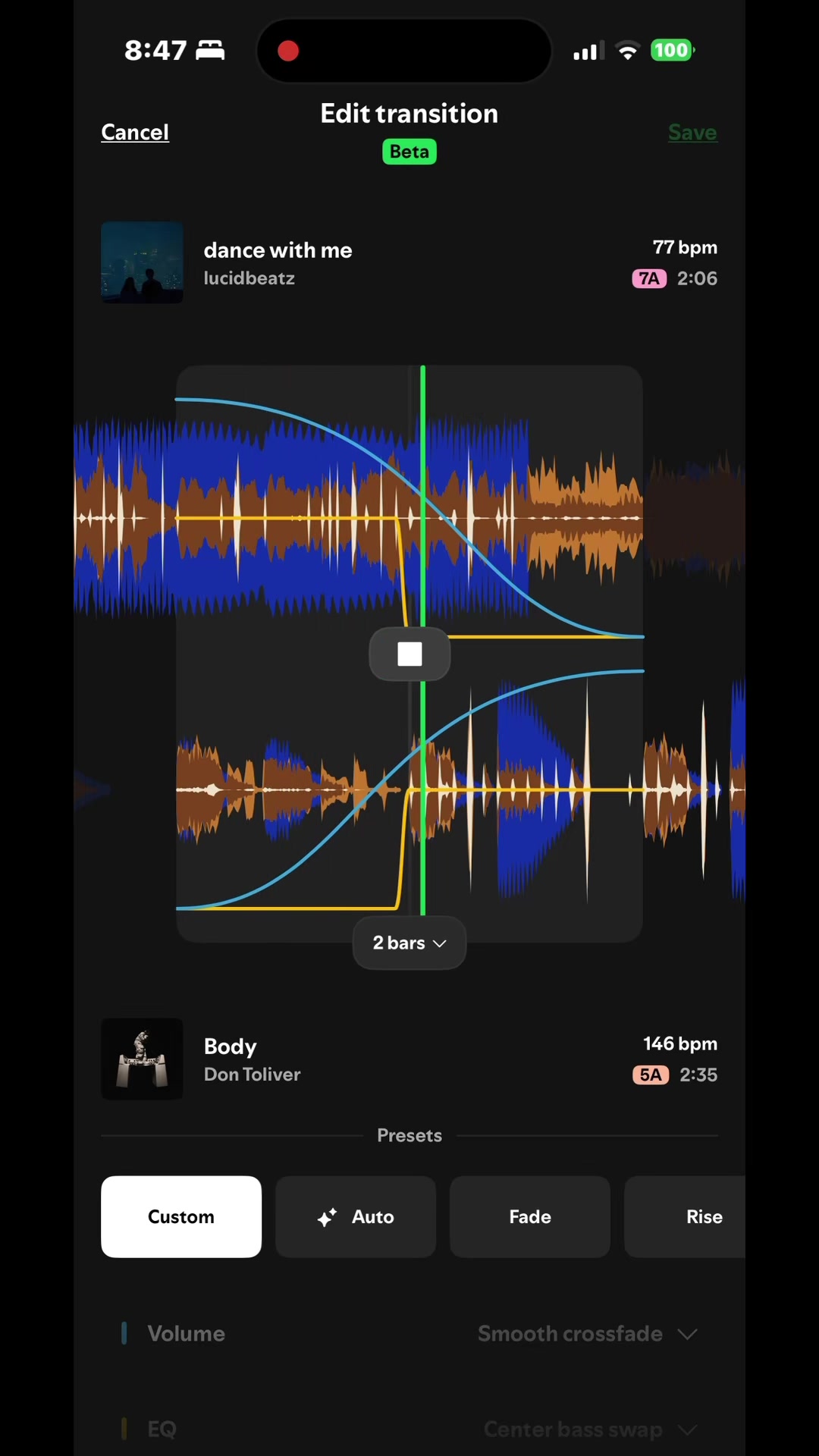This screenshot has height=1456, width=819.
Task: Save the edited transition
Action: pos(692,132)
